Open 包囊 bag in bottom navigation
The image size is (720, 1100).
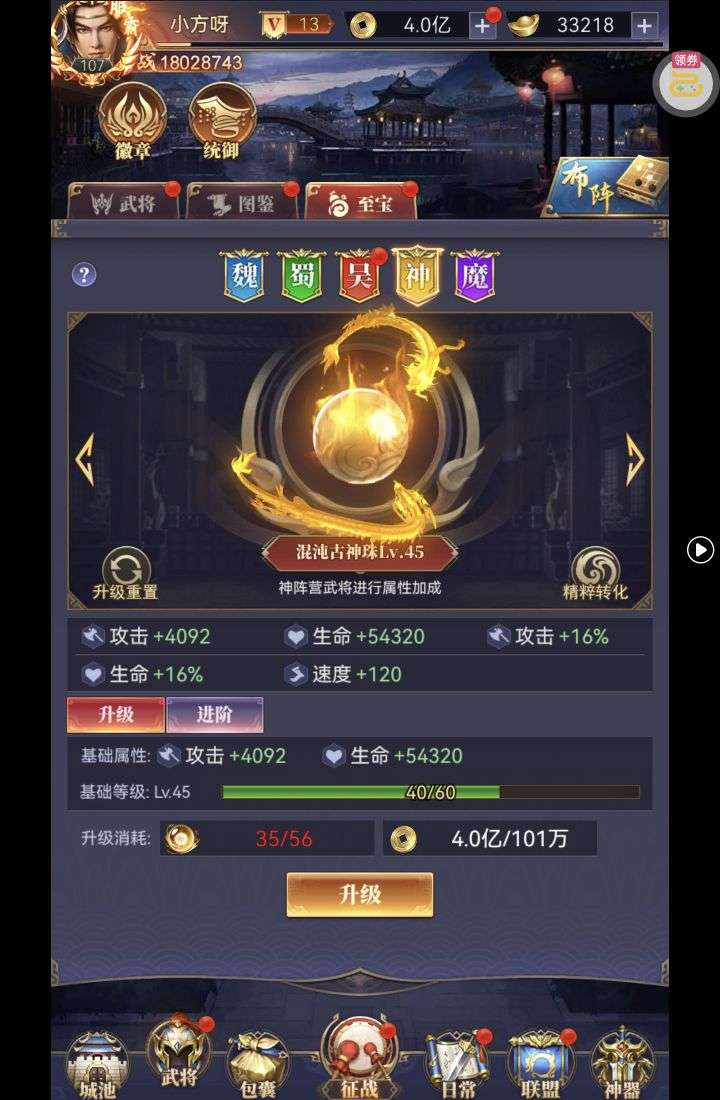[x=257, y=1063]
